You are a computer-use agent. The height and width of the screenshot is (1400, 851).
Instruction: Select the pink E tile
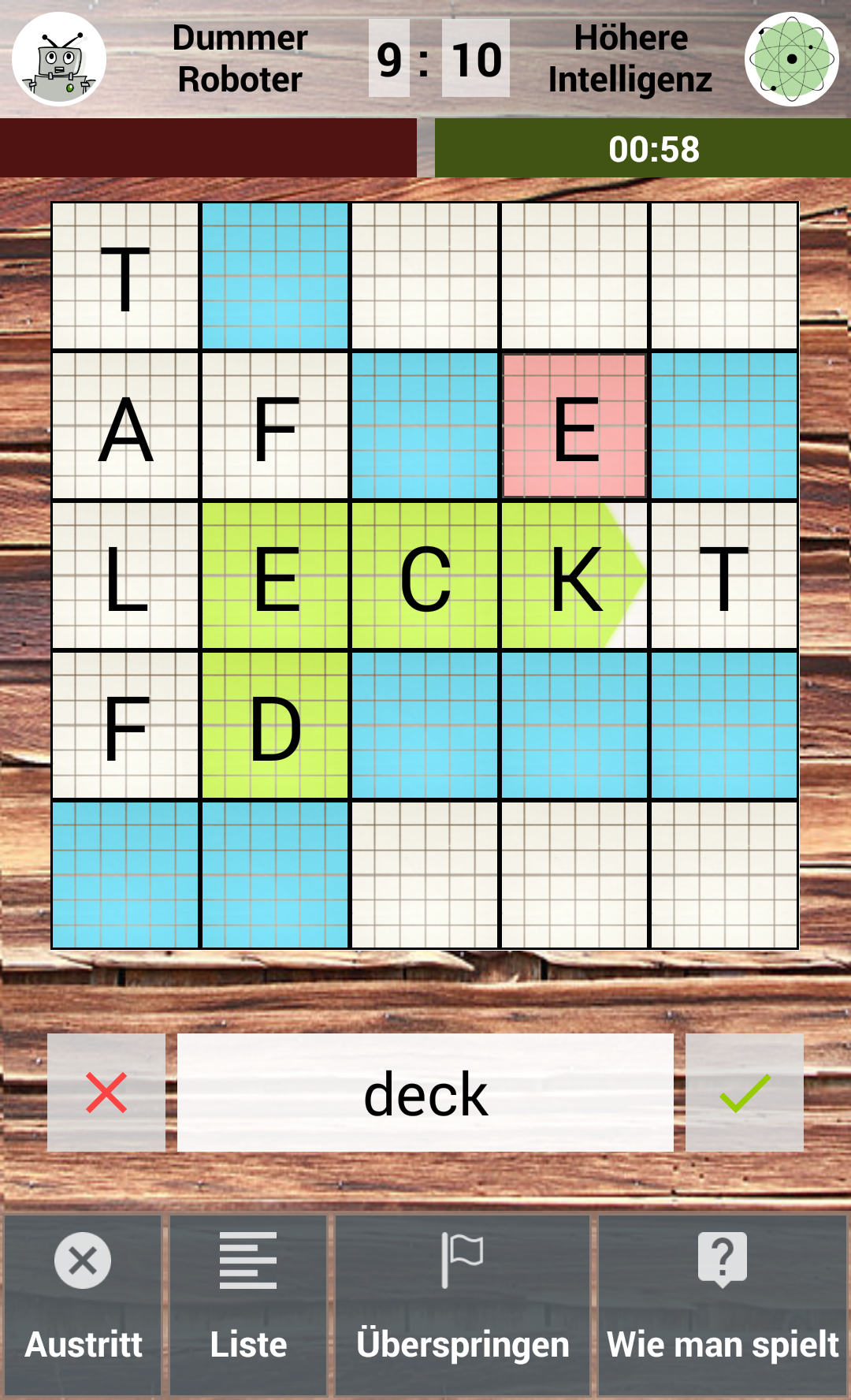[x=574, y=426]
